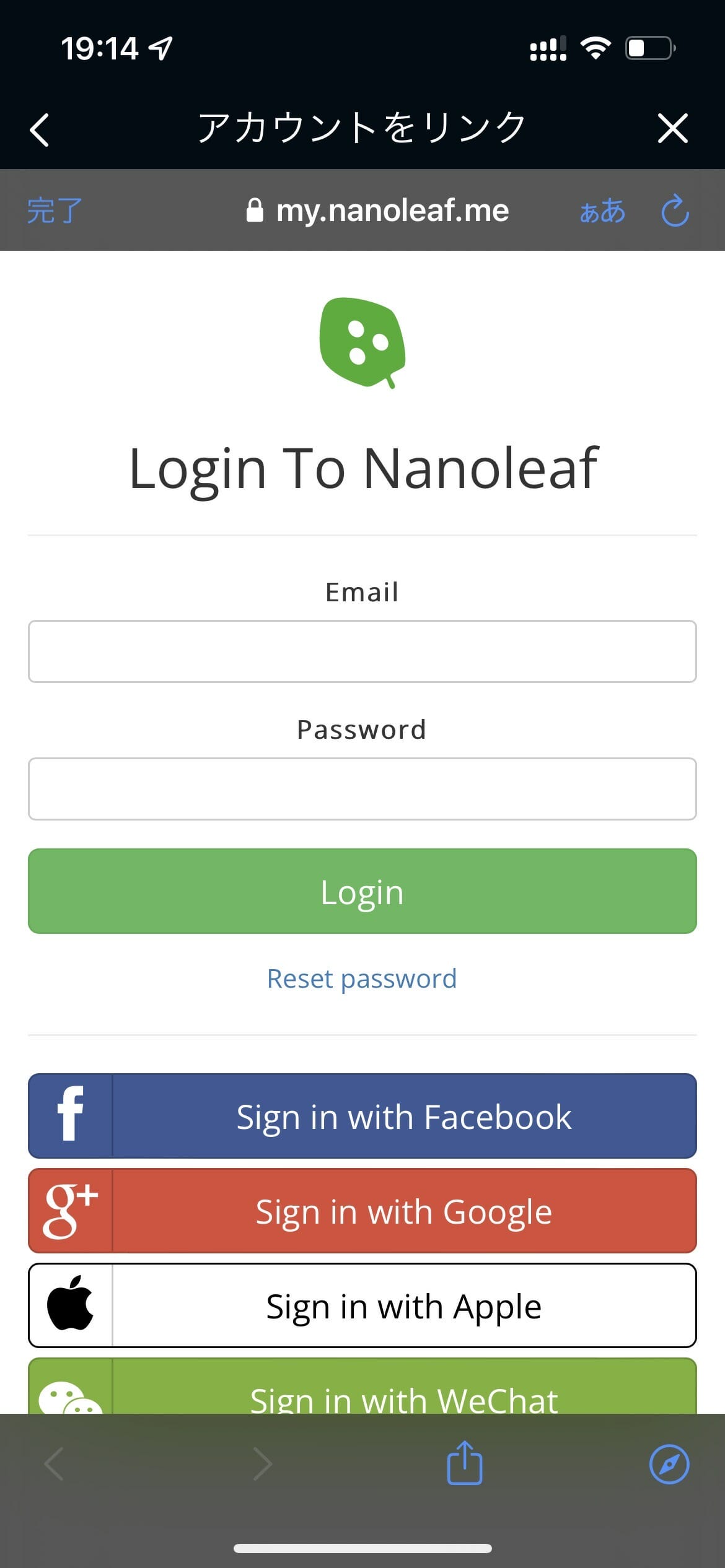
Task: Sign in with WeChat
Action: tap(362, 1386)
